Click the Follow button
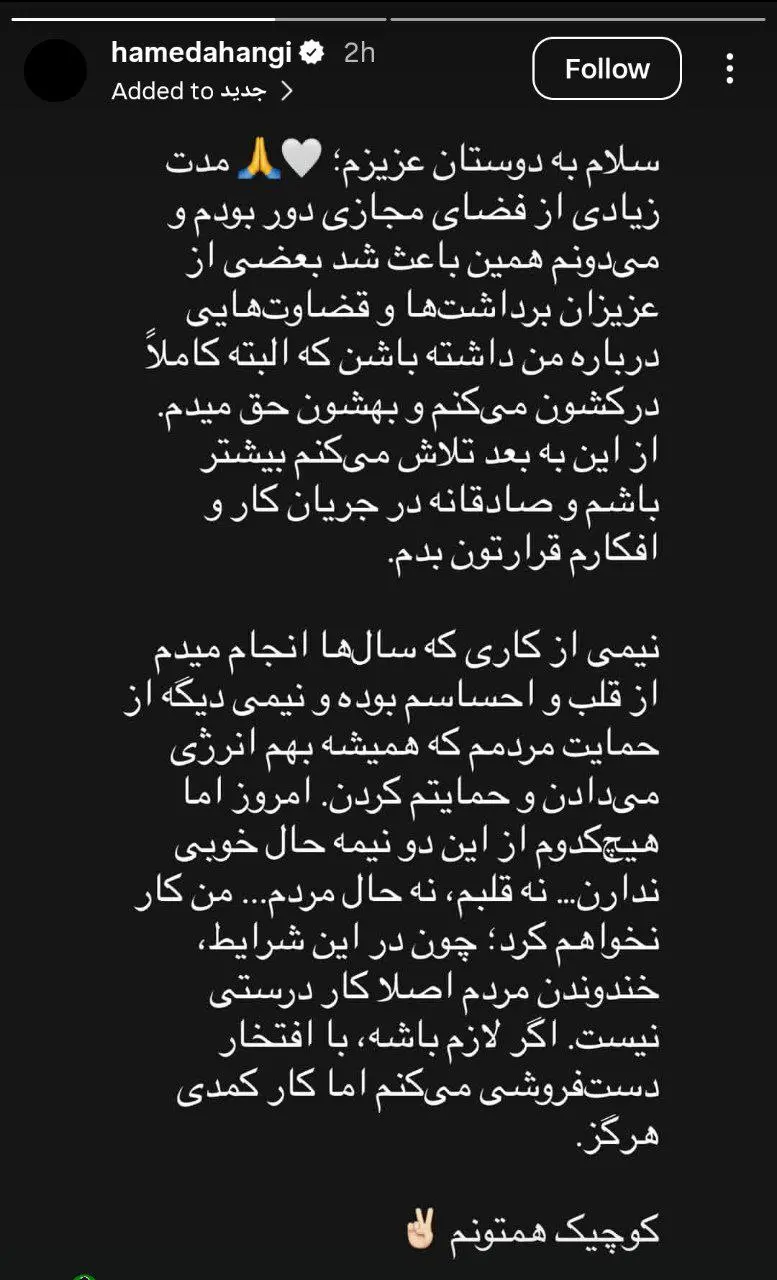Screen dimensions: 777x1280 point(606,69)
